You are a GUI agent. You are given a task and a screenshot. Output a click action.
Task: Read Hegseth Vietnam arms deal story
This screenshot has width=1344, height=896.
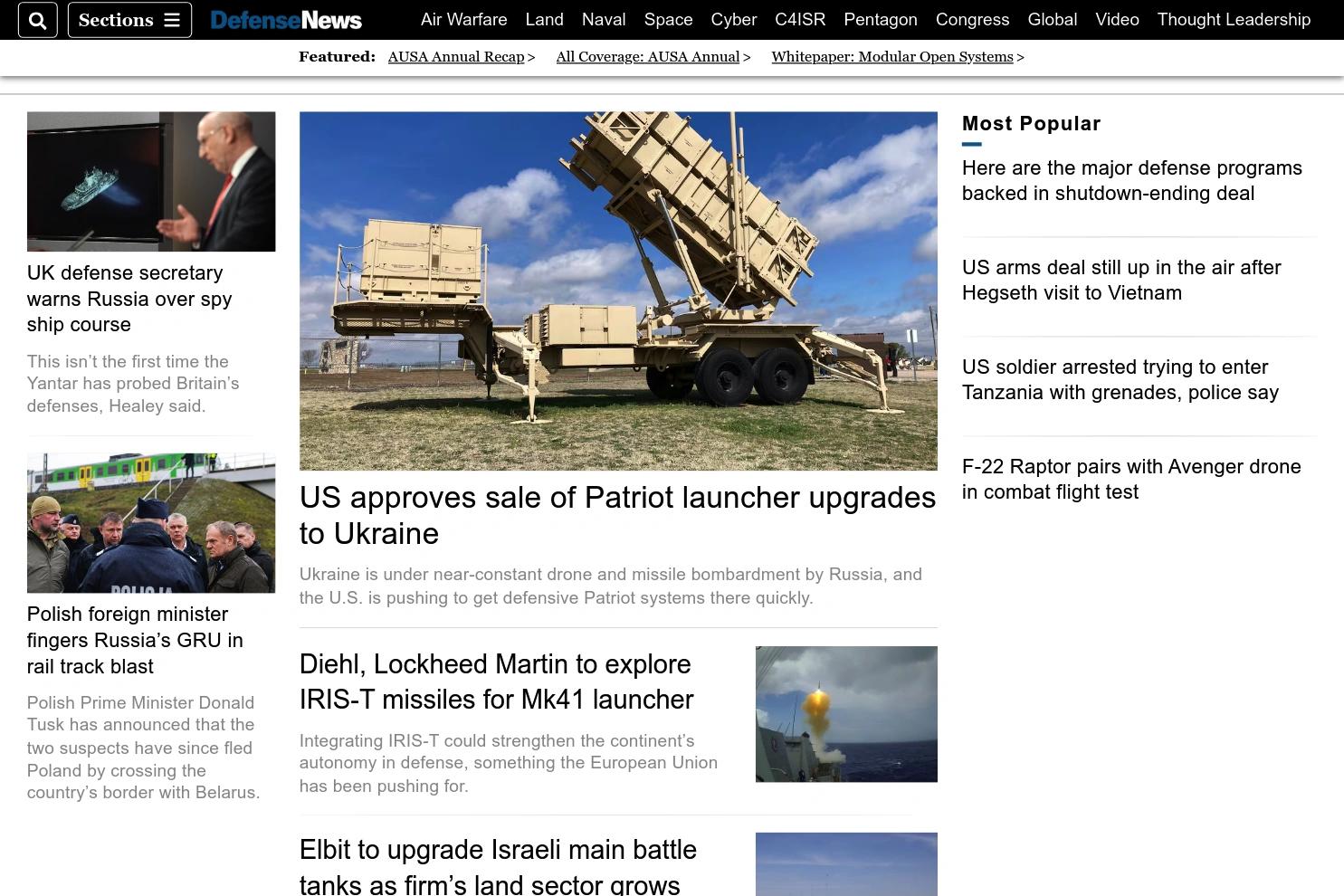click(1121, 281)
